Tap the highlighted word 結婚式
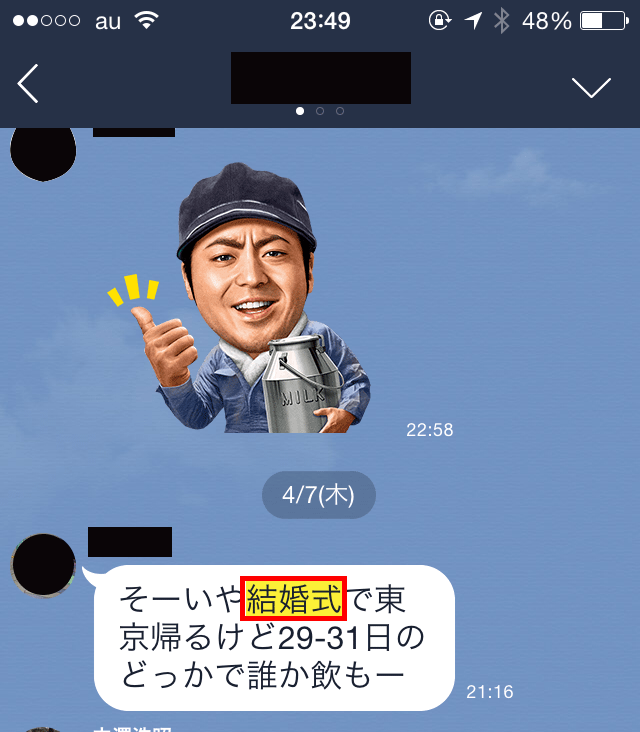 (x=293, y=598)
